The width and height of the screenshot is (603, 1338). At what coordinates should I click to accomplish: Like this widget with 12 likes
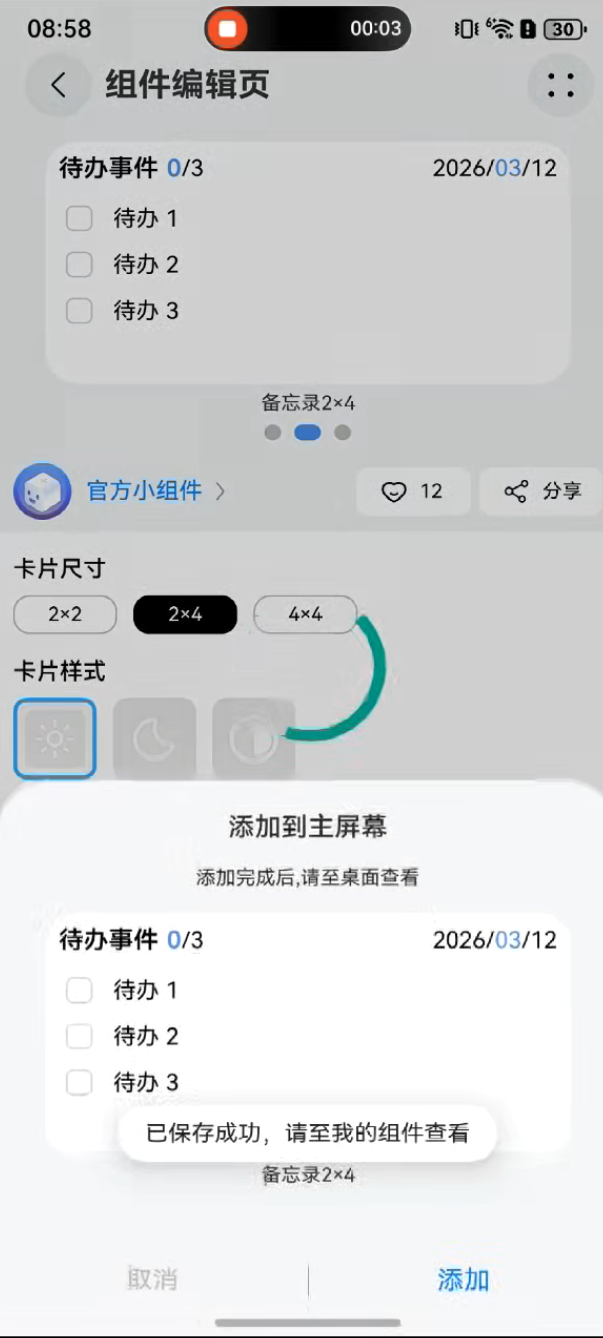click(x=413, y=491)
